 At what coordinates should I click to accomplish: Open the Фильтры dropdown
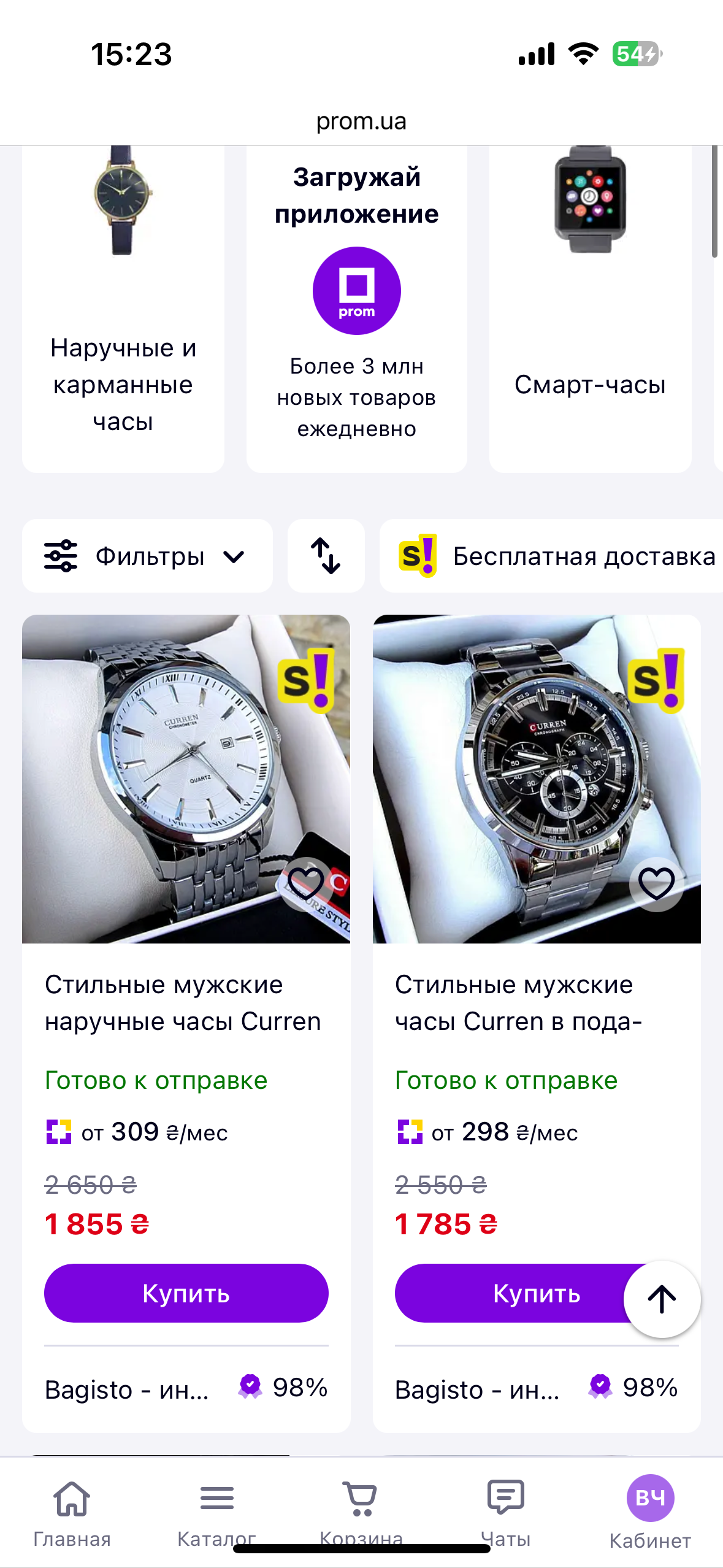tap(147, 556)
